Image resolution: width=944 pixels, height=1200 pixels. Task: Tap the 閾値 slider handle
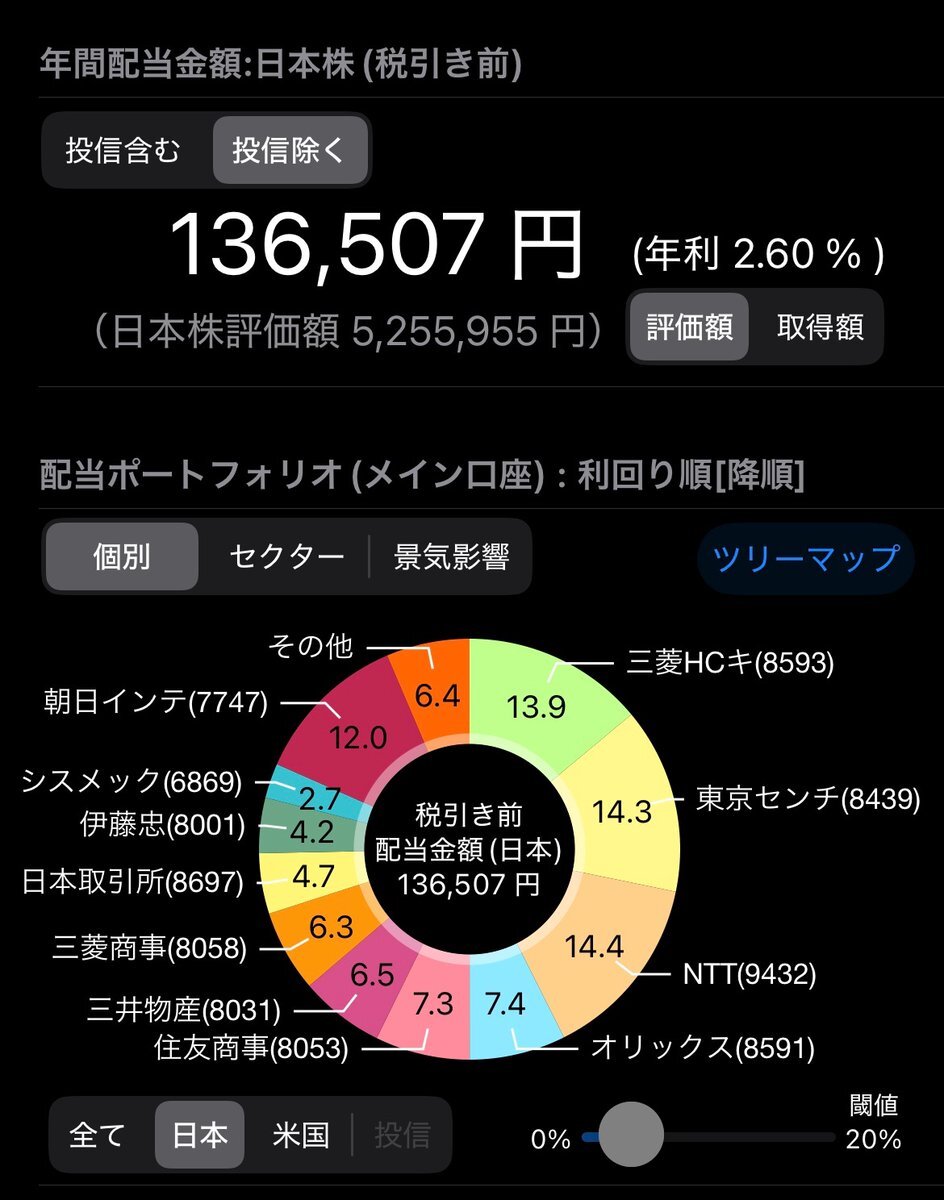[x=630, y=1136]
